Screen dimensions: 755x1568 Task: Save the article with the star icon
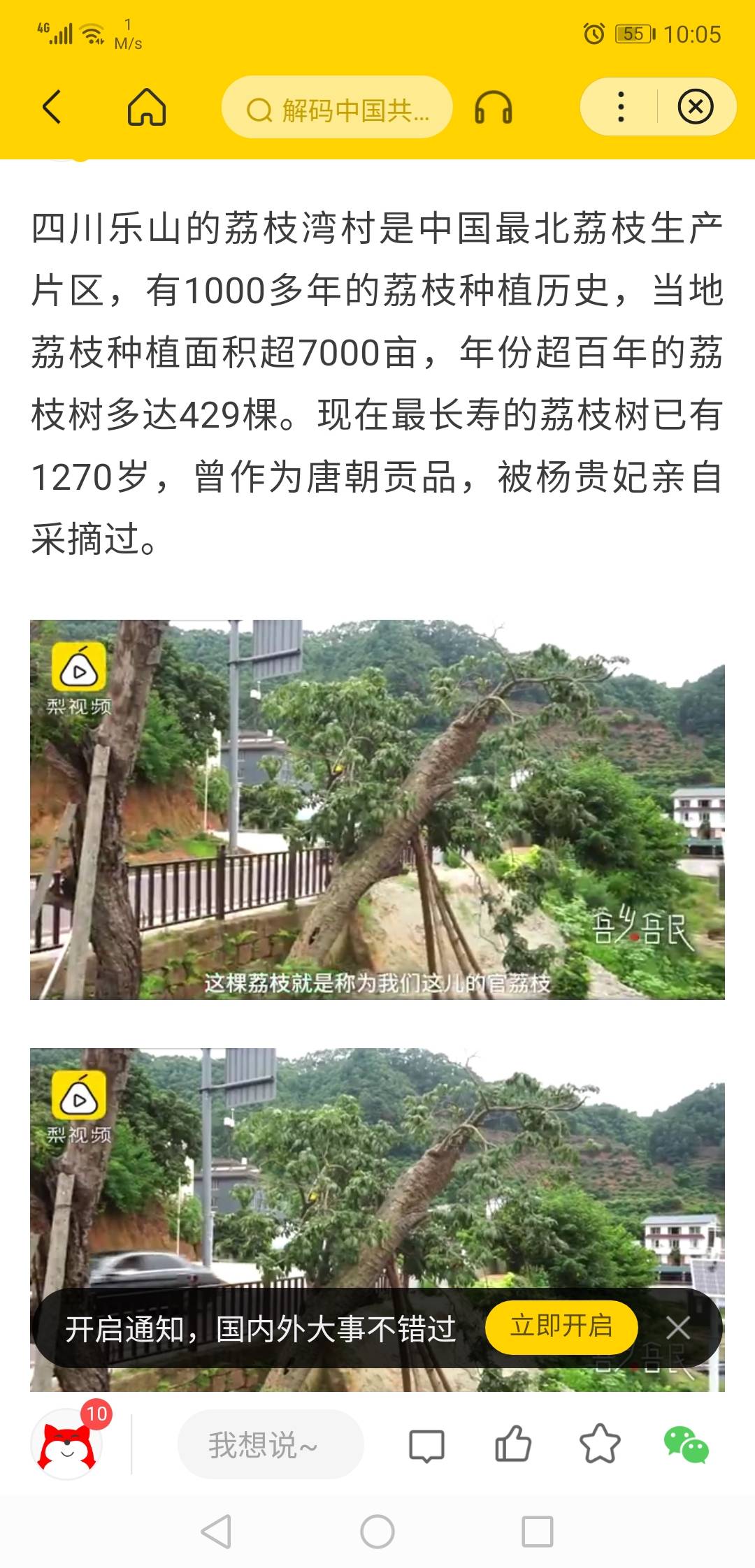(600, 1444)
